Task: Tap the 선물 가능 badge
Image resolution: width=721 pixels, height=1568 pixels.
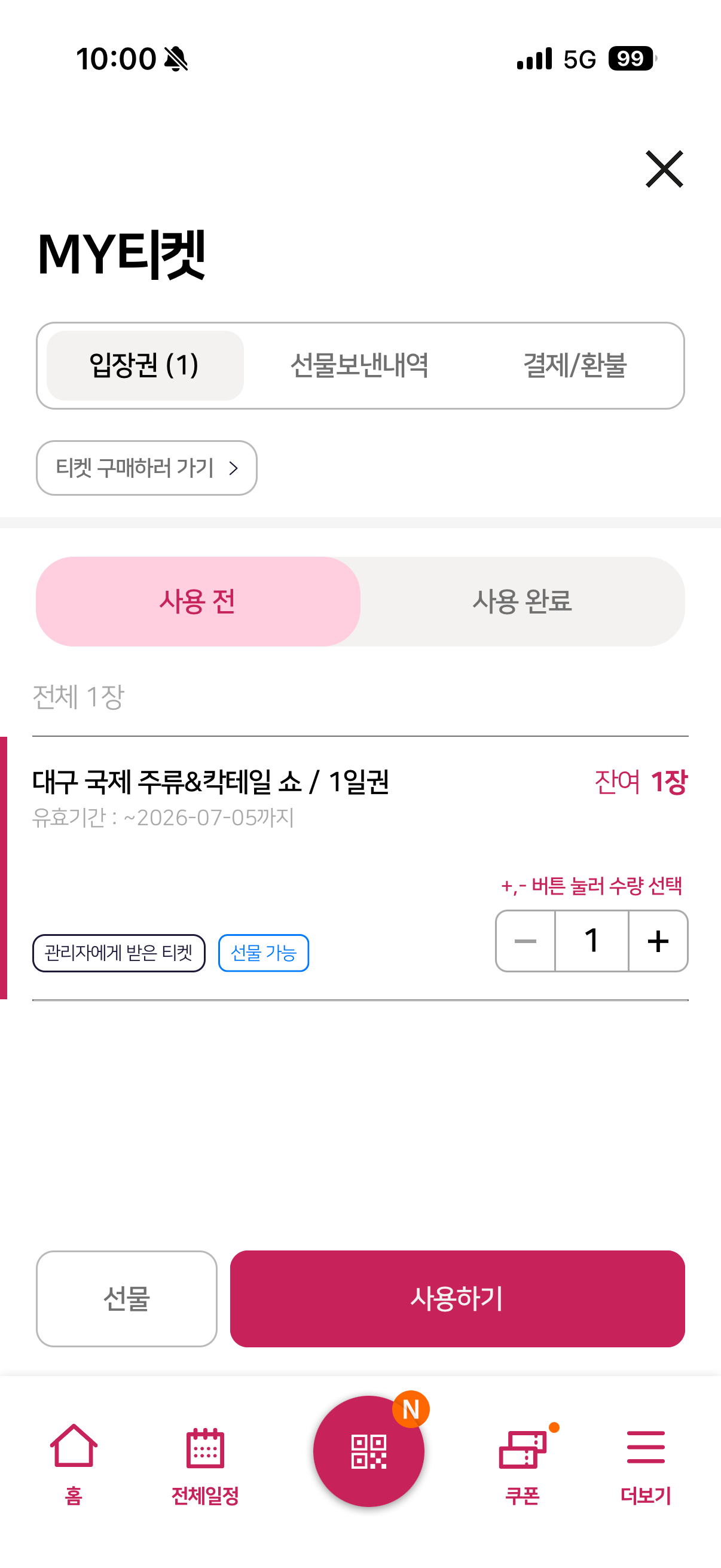Action: [x=264, y=954]
